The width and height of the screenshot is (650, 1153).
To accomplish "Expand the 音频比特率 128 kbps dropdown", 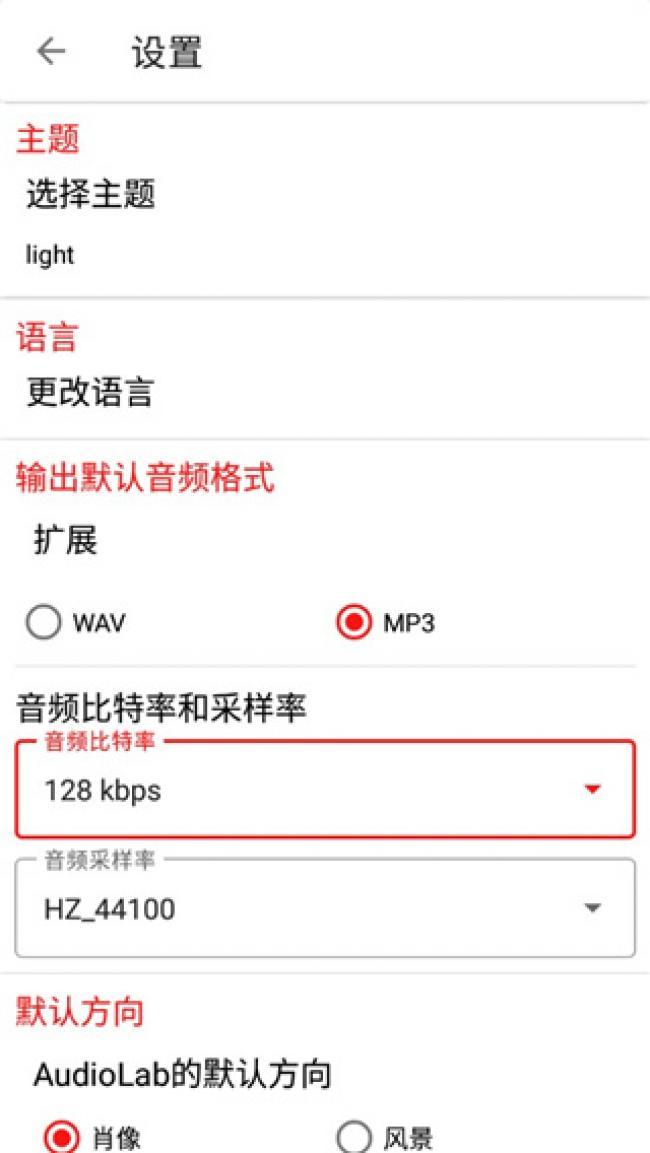I will pos(325,790).
